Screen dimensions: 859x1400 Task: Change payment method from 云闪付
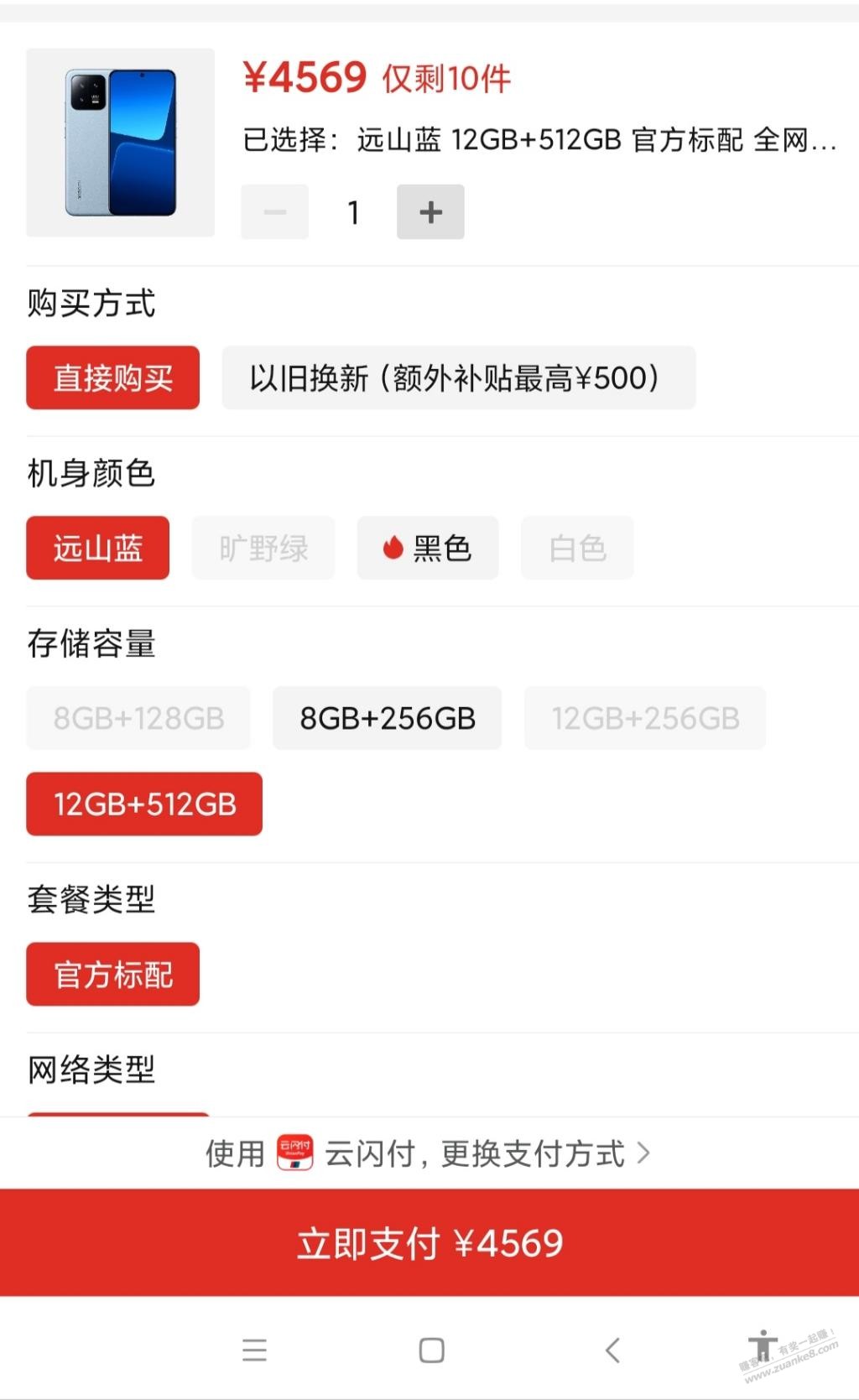pyautogui.click(x=429, y=1154)
